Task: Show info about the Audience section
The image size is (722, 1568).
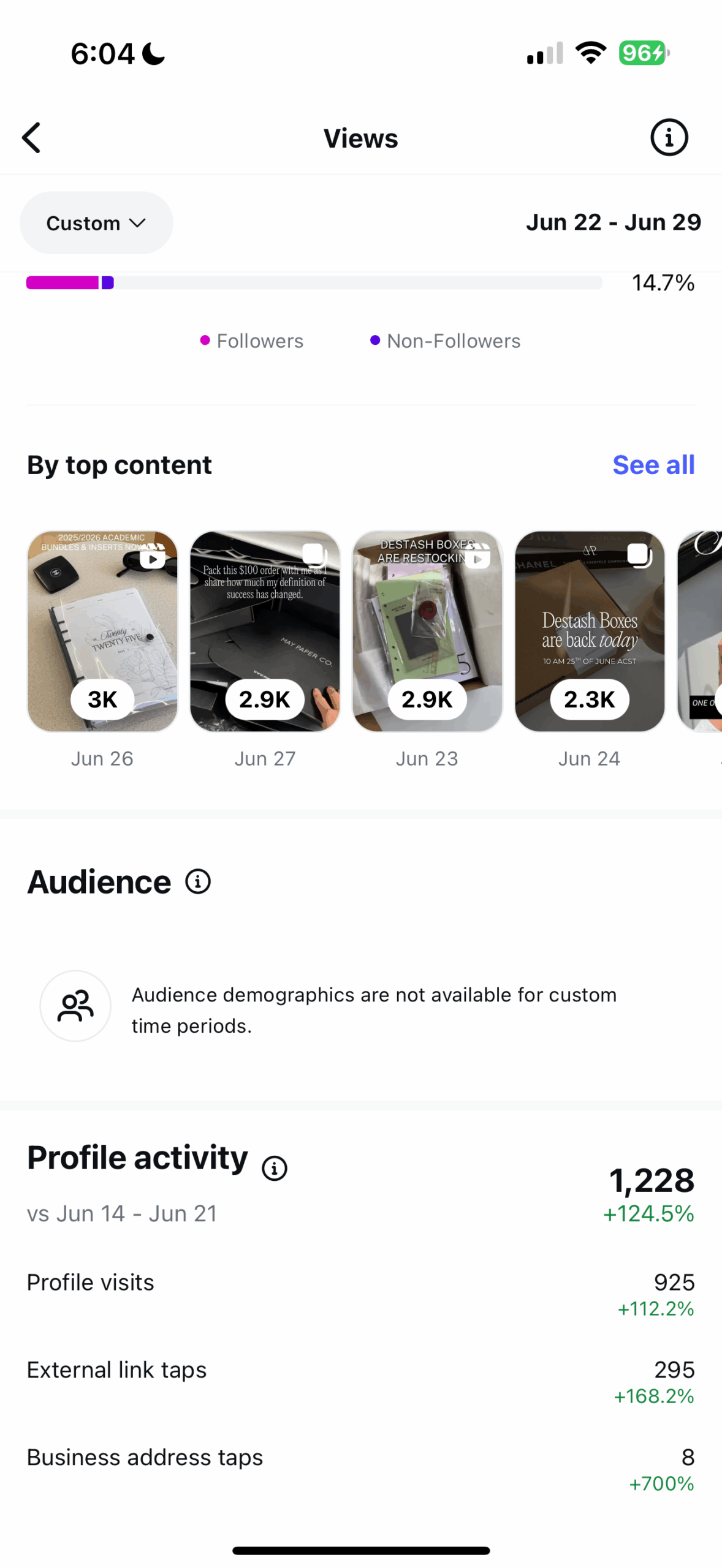Action: tap(198, 882)
